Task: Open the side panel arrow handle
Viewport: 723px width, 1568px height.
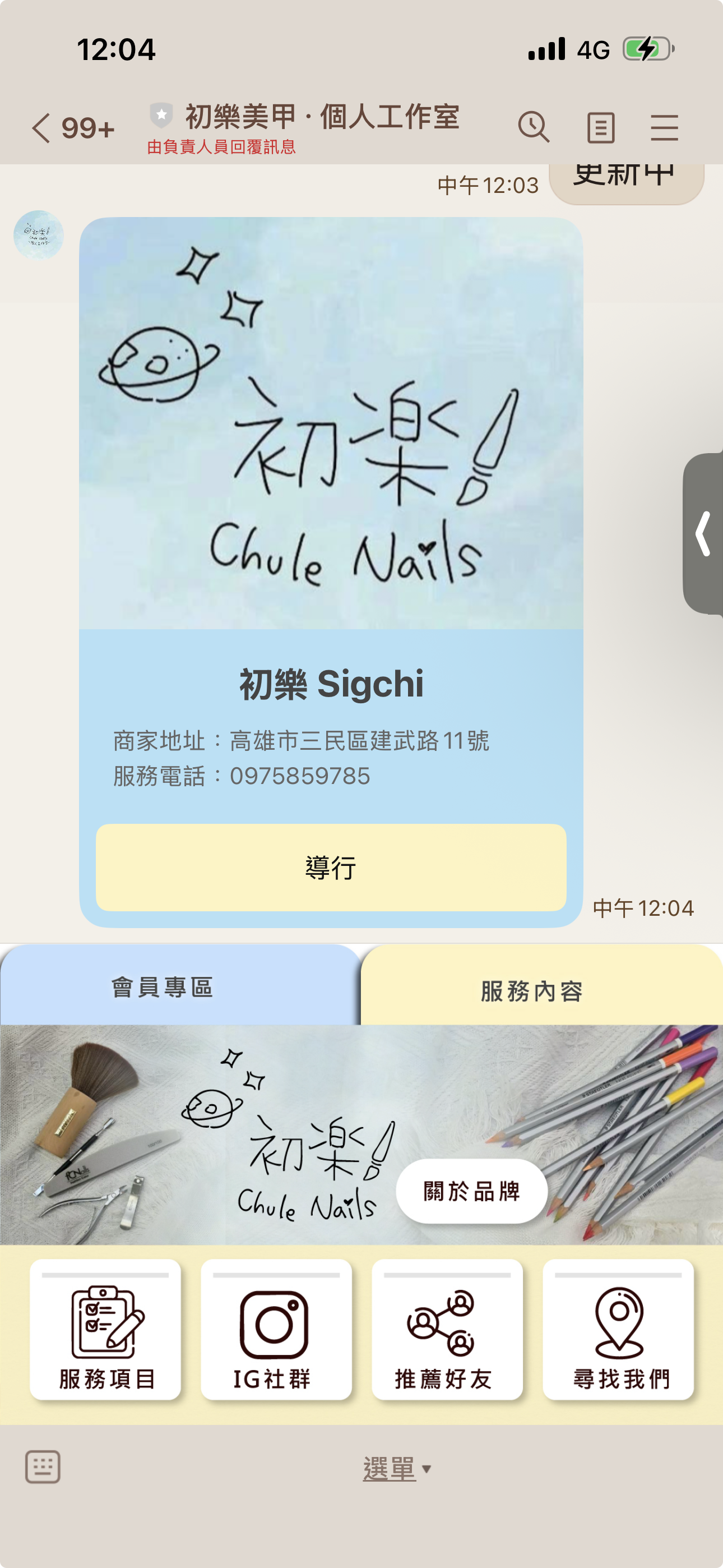Action: point(704,533)
